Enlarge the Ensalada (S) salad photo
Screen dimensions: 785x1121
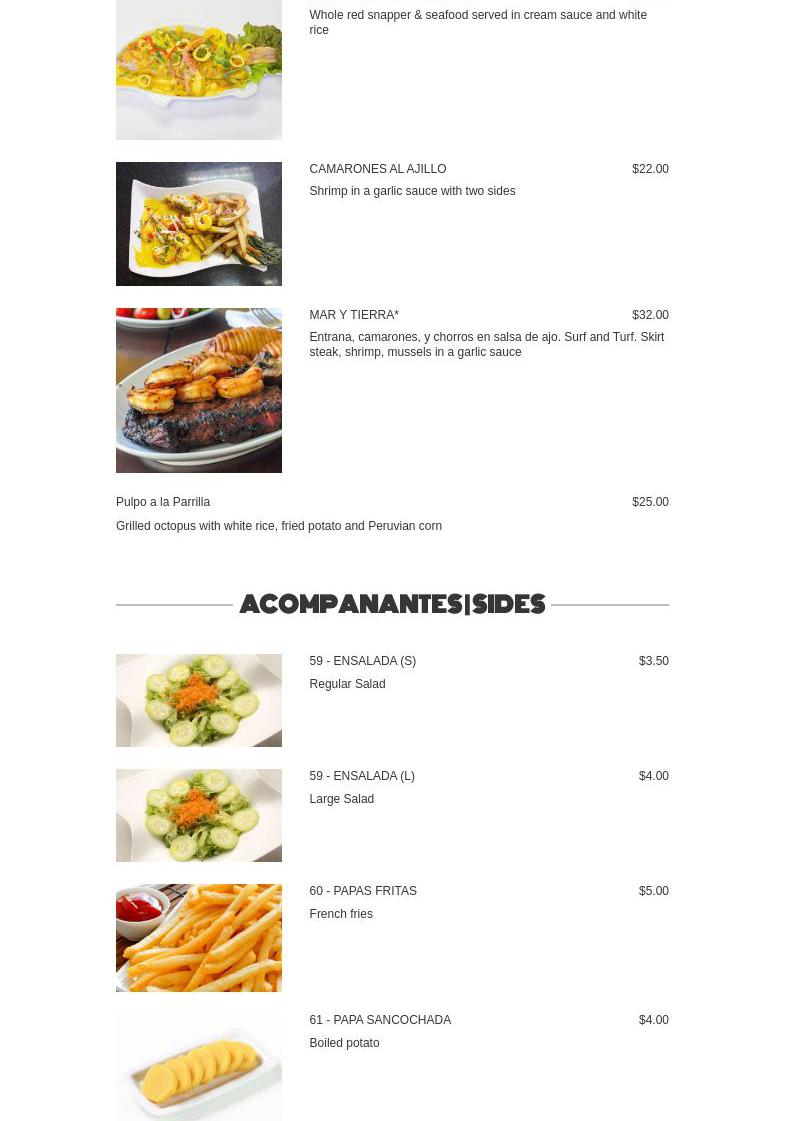(x=198, y=700)
